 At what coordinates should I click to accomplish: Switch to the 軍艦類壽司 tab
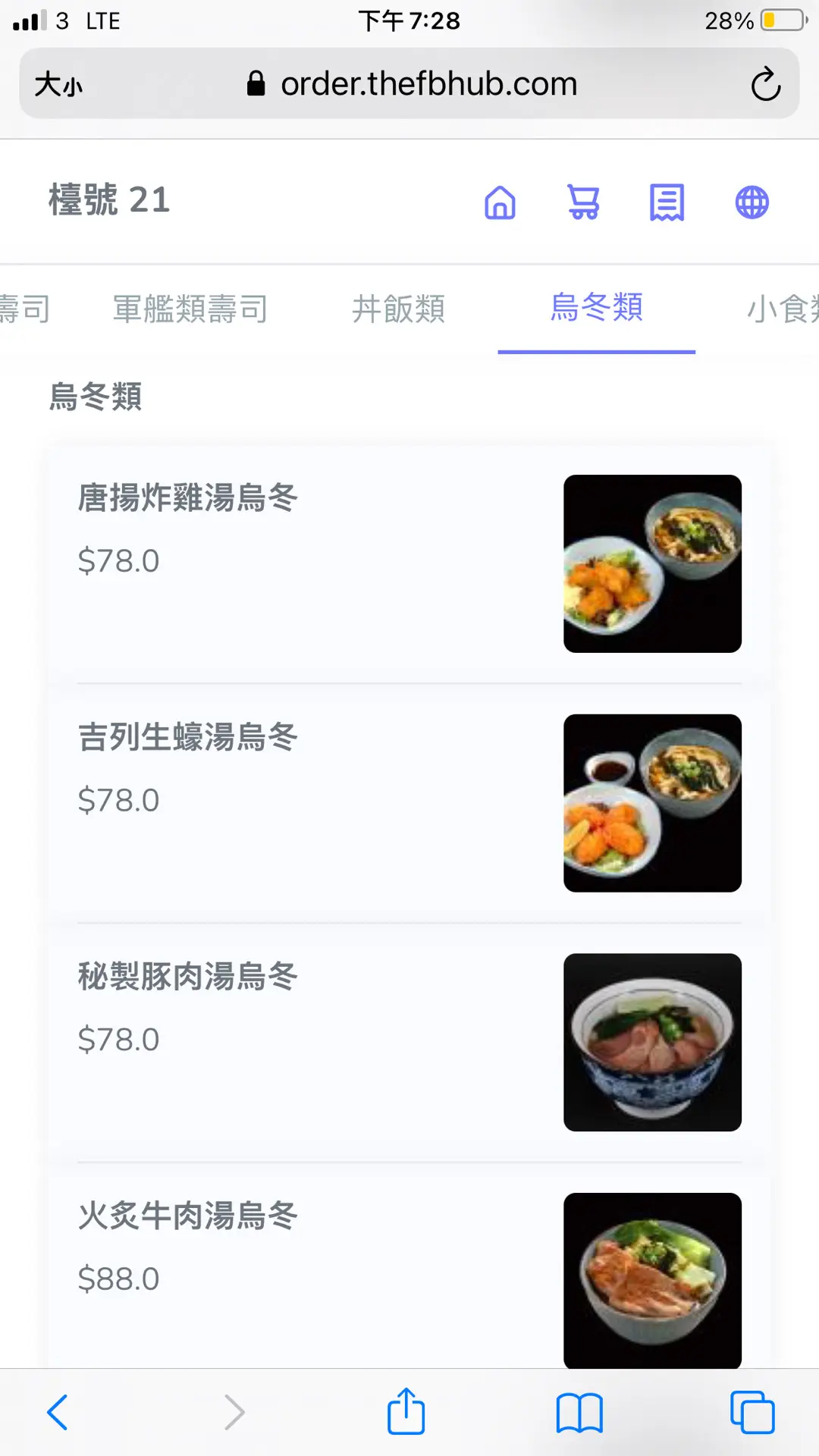tap(190, 309)
